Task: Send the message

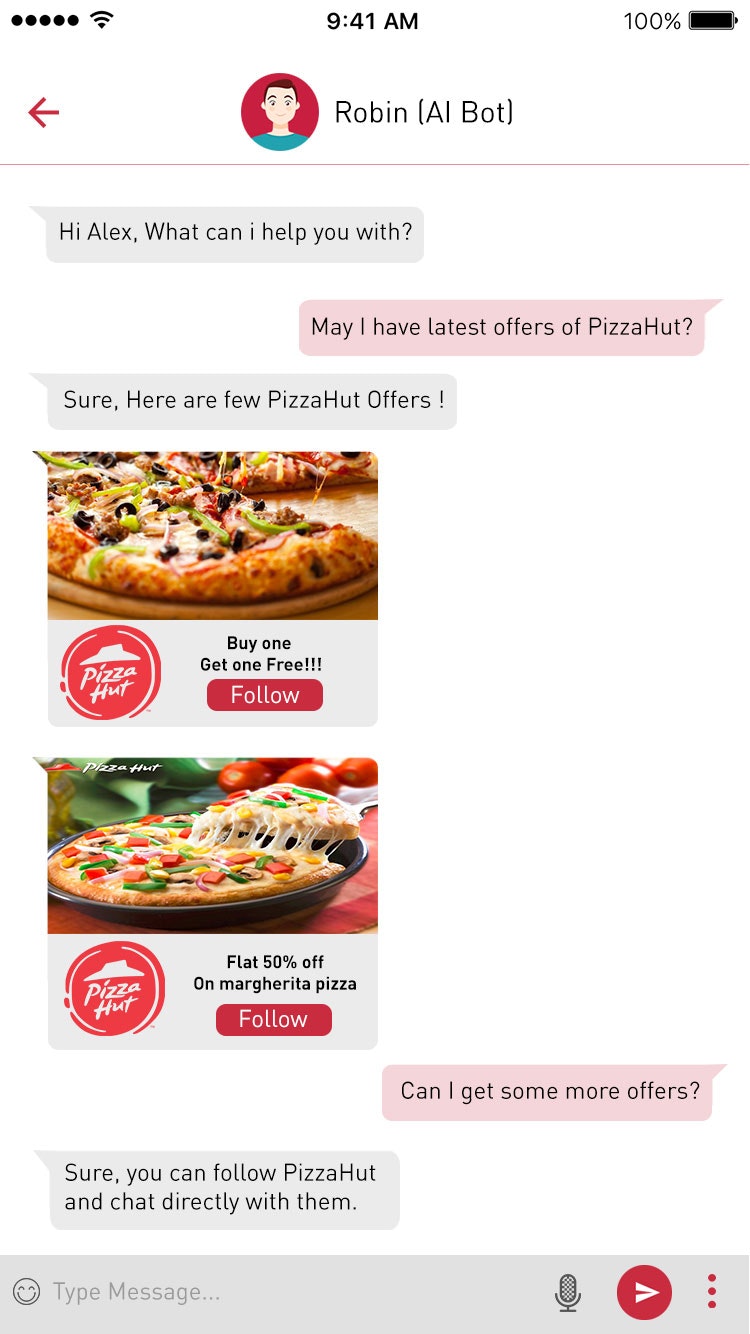Action: pos(644,1292)
